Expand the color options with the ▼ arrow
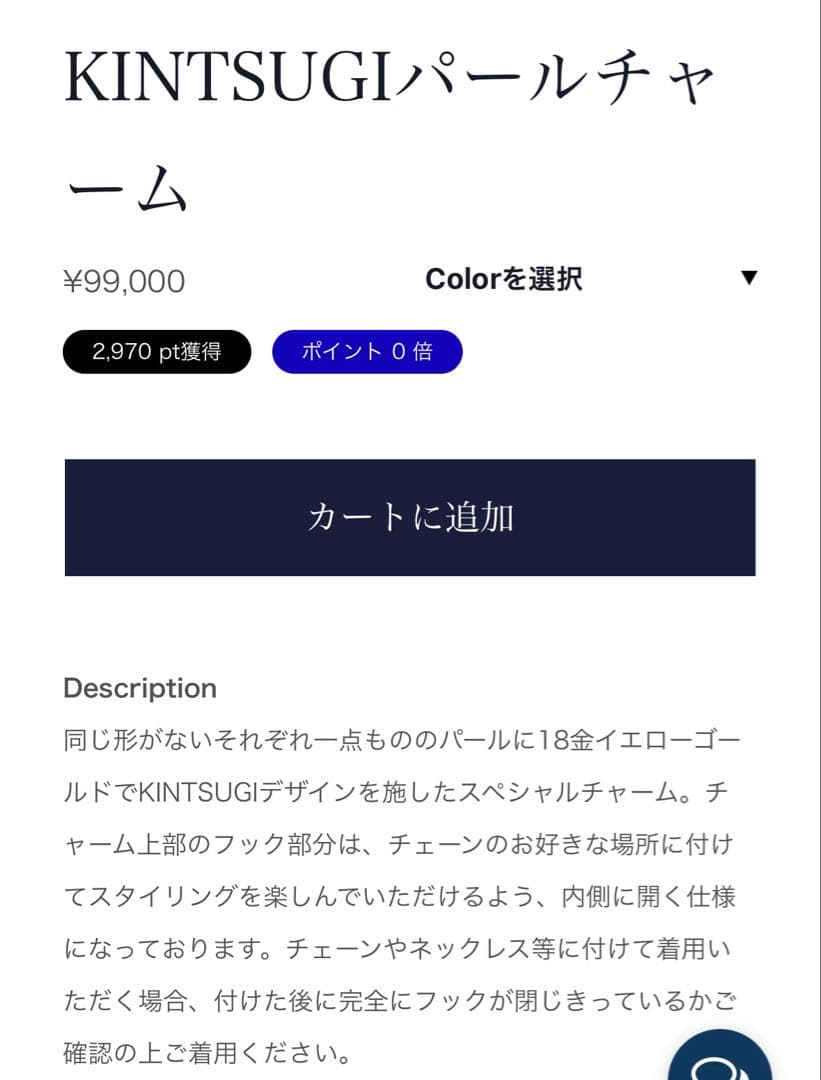 coord(751,279)
